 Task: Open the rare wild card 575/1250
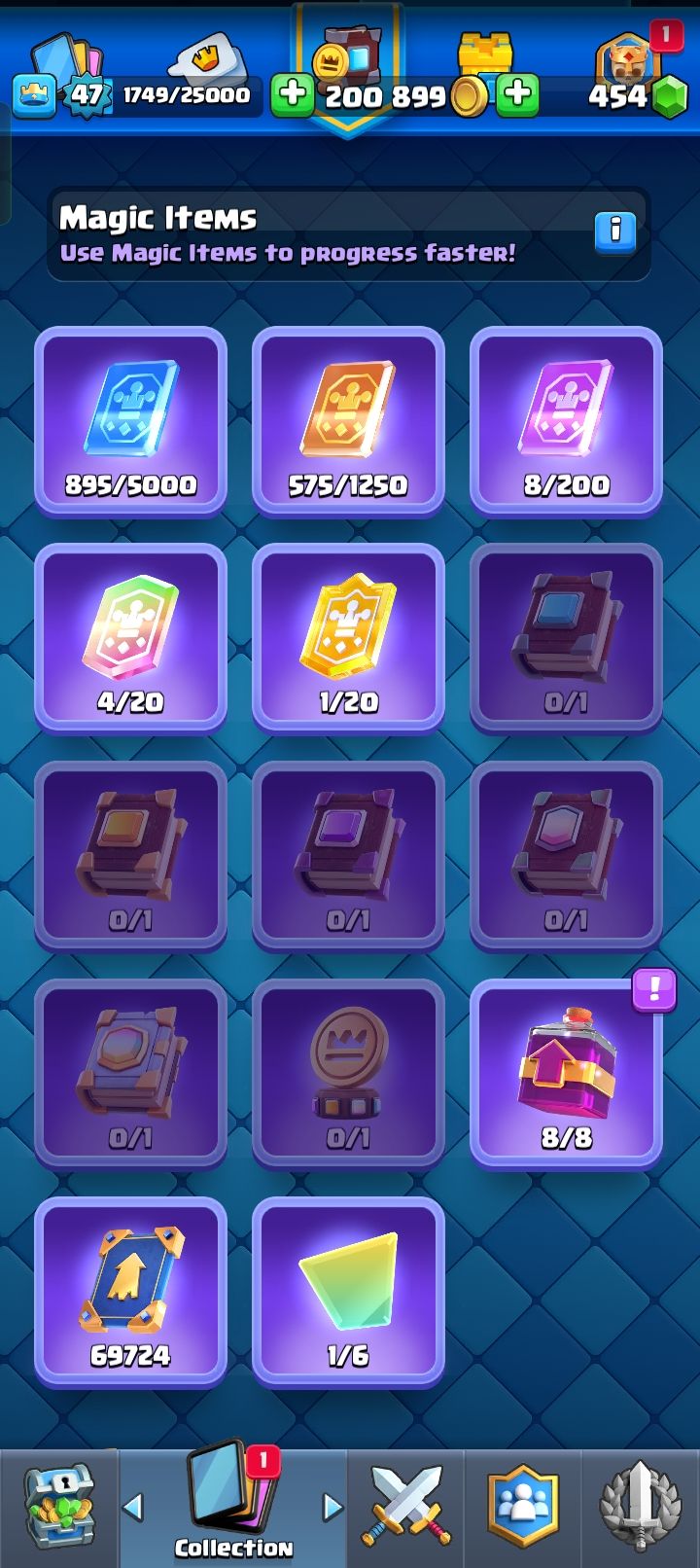click(x=348, y=420)
